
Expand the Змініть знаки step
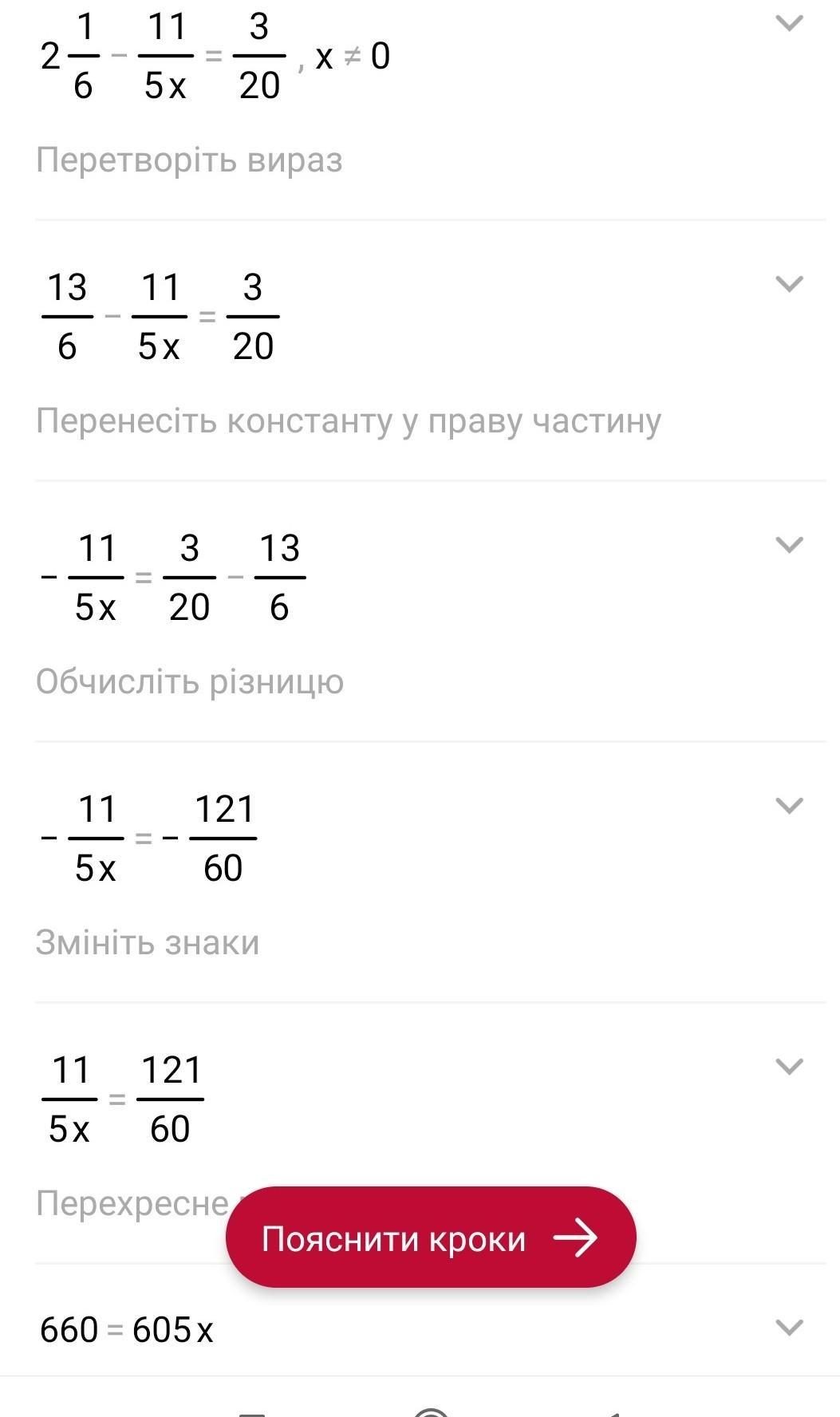tap(789, 806)
